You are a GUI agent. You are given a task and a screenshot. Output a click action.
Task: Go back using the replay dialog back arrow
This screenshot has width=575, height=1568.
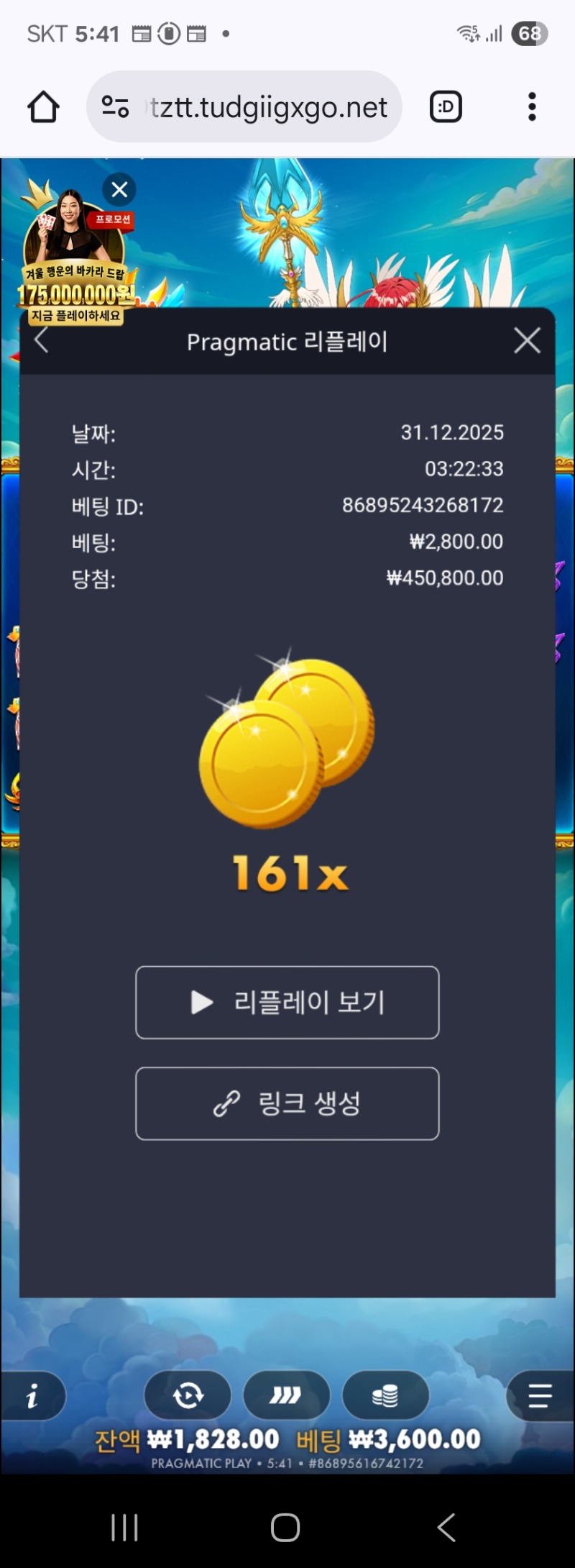[x=41, y=341]
